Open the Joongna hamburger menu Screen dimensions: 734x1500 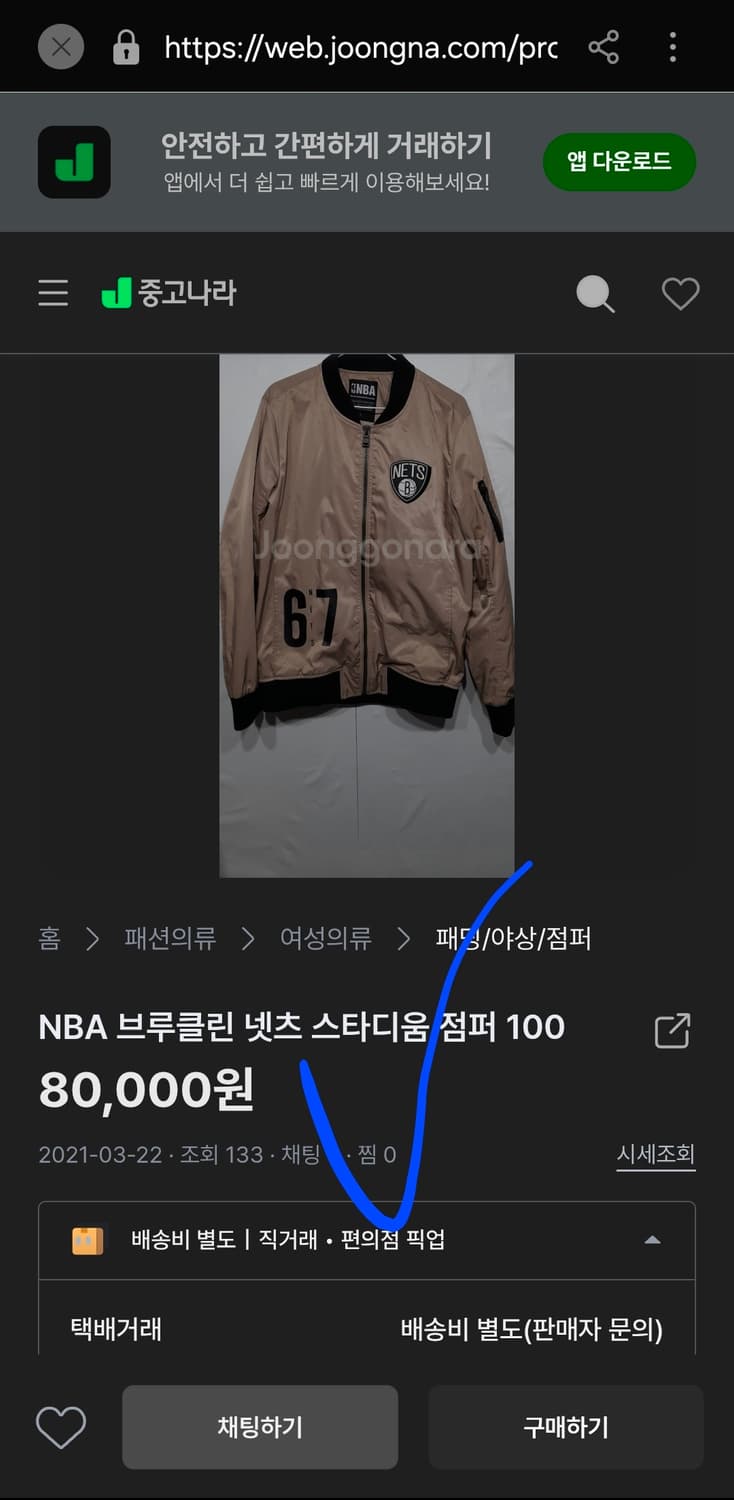[53, 293]
